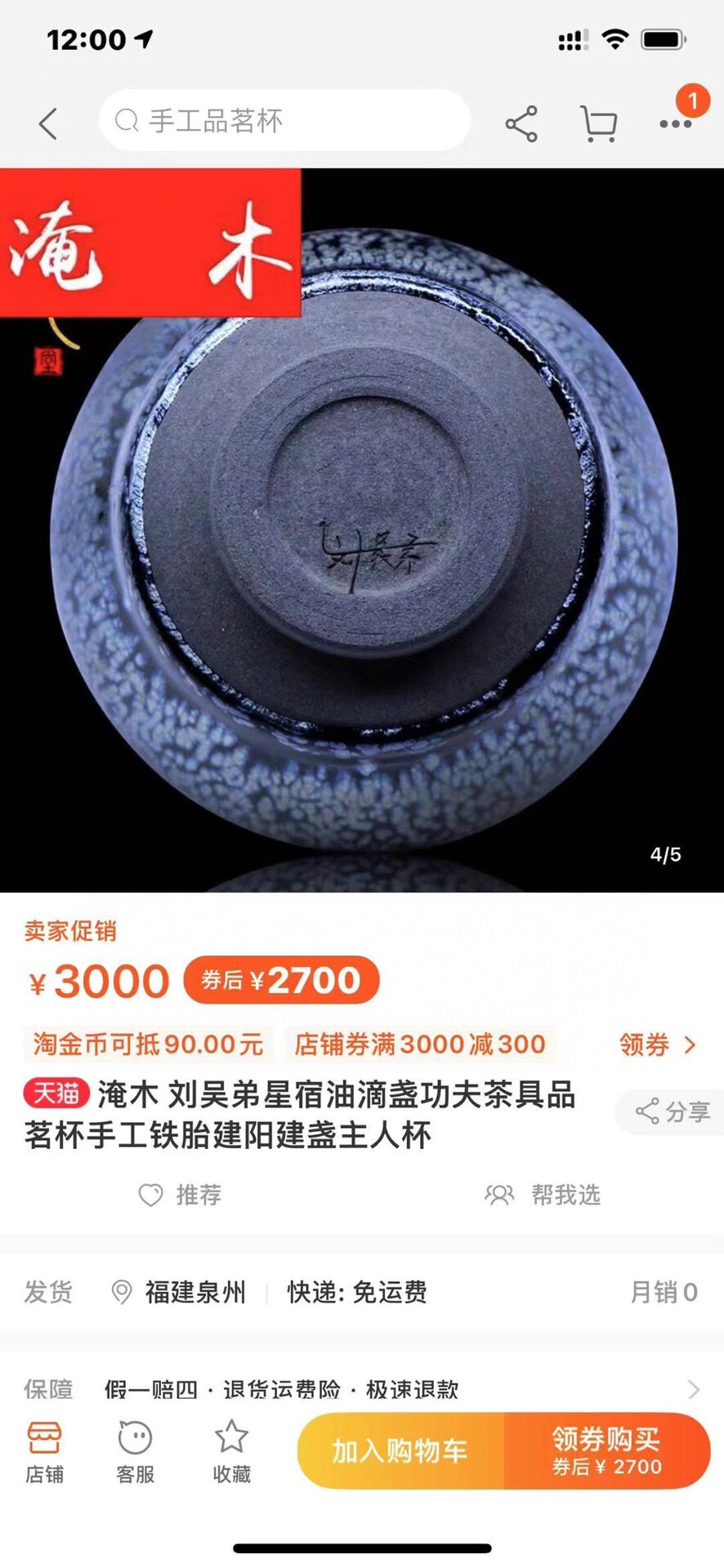Open the three-dot more menu
Screen dimensions: 724x1568
click(676, 124)
